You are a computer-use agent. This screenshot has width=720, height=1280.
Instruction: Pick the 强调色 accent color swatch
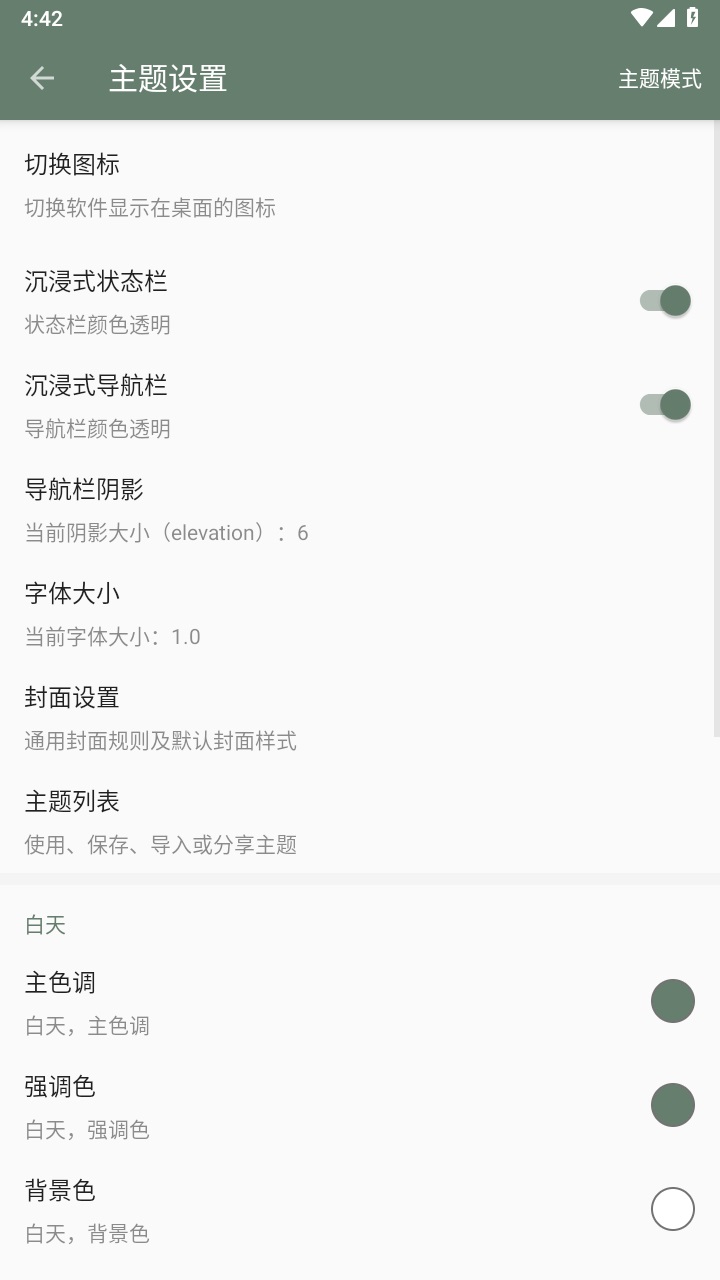[673, 1105]
